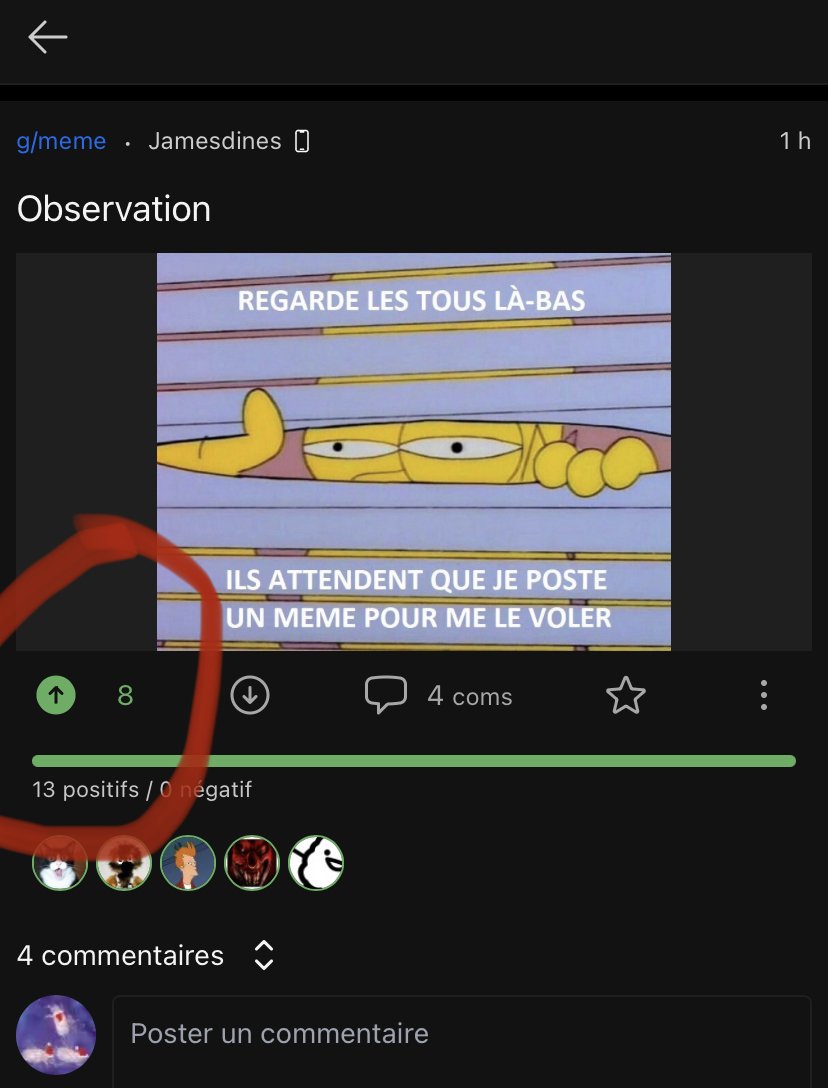
Task: Focus the "Poster un commentaire" field
Action: click(x=460, y=1034)
